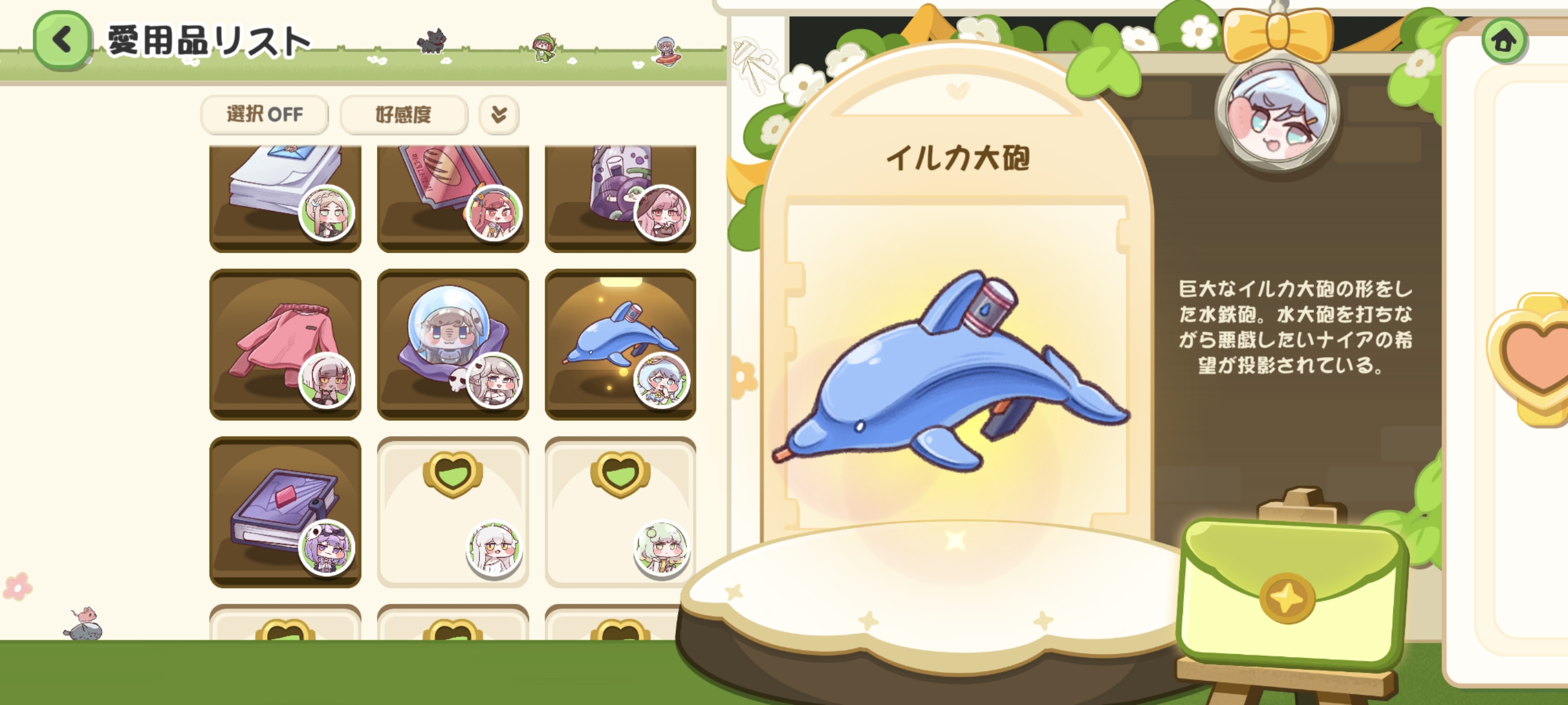Image resolution: width=1568 pixels, height=705 pixels.
Task: Select the purple book item
Action: pyautogui.click(x=285, y=512)
